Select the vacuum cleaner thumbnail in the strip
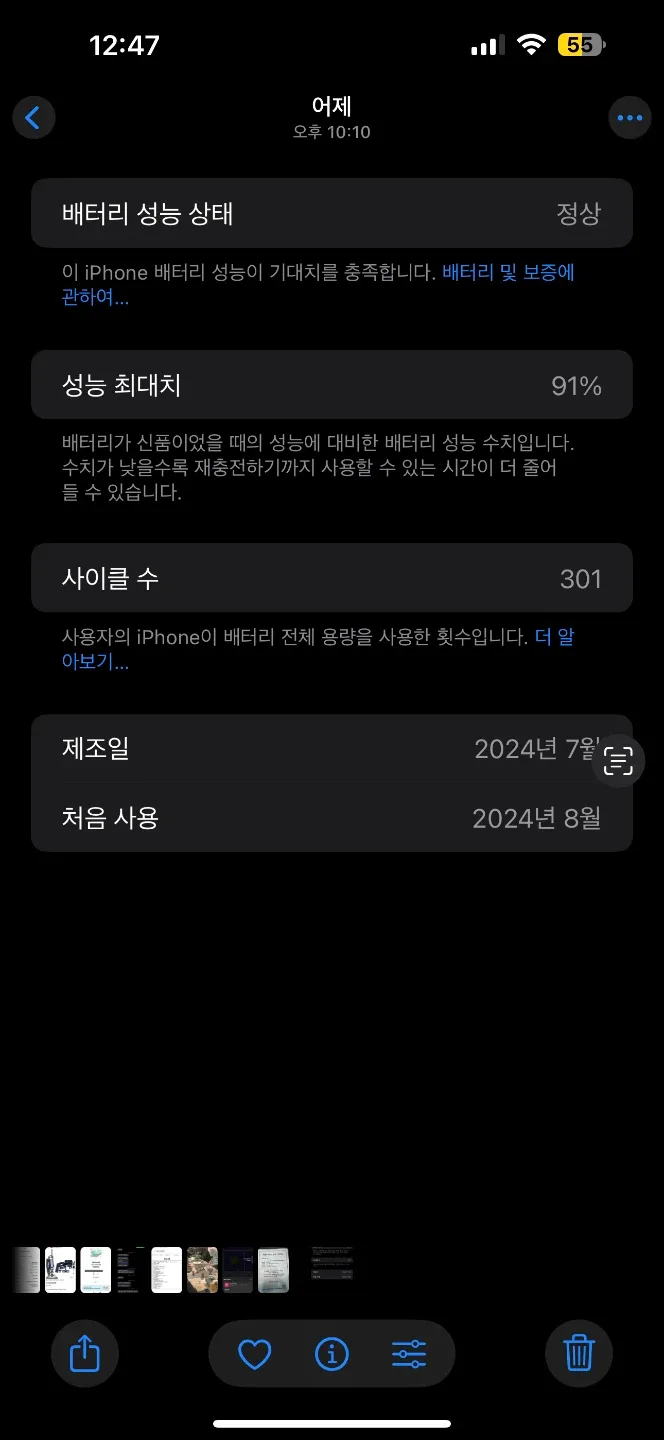 60,1270
